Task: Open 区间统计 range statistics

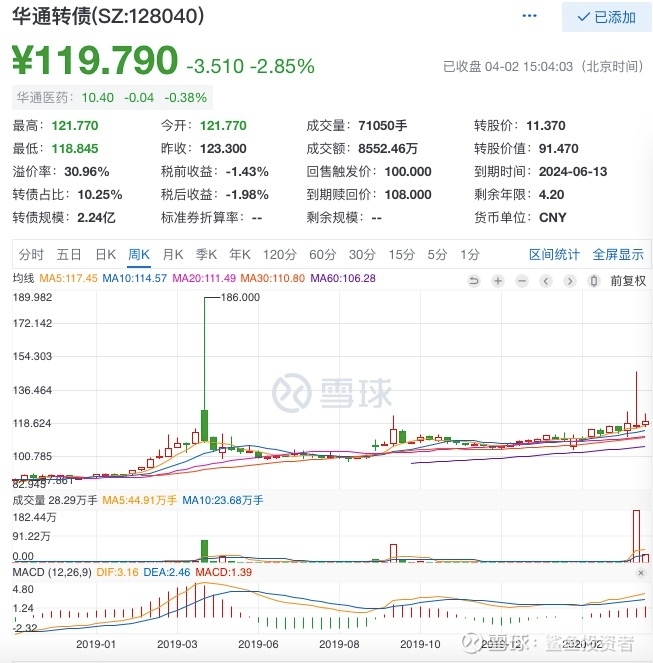Action: 554,254
